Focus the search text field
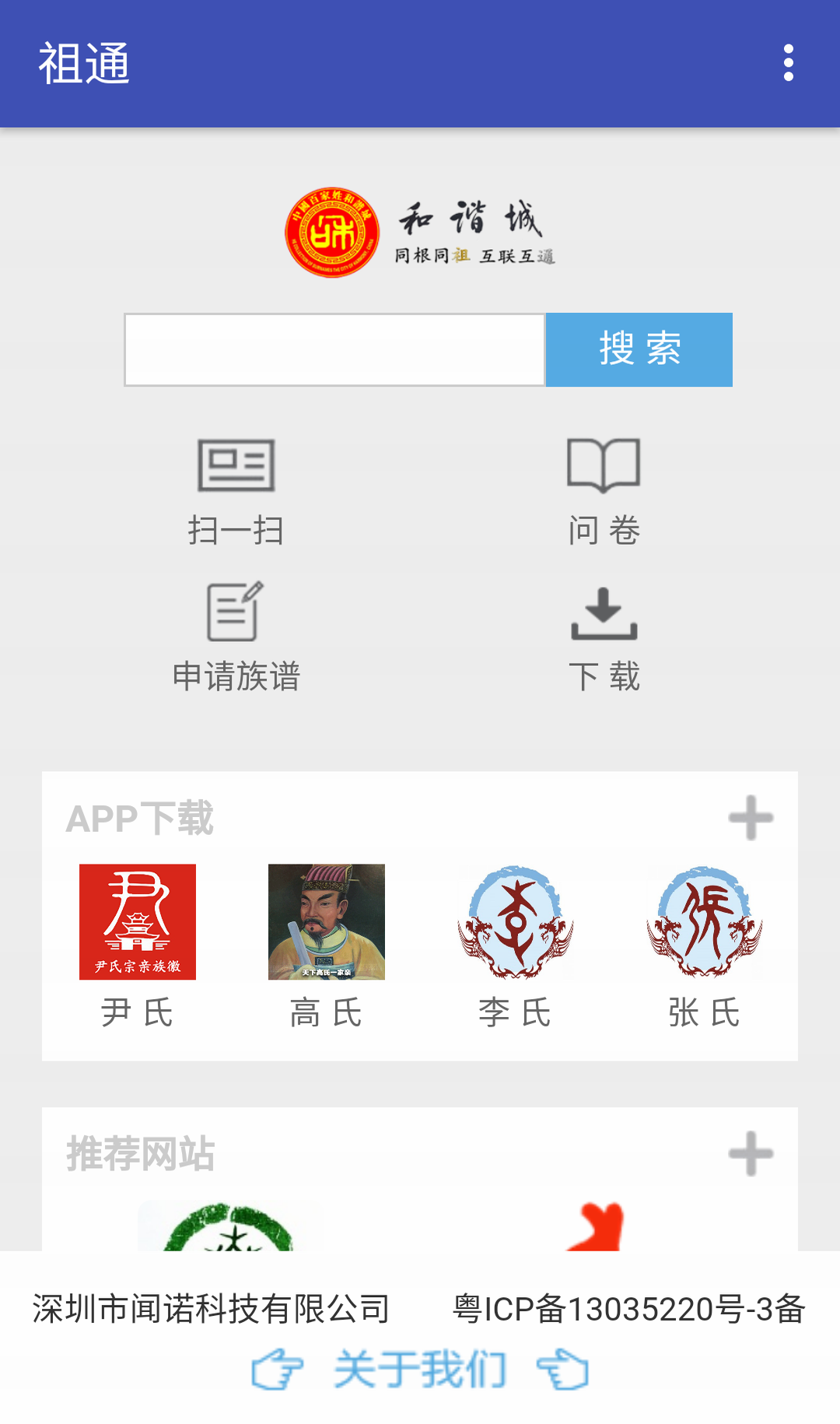The image size is (840, 1424). (x=334, y=349)
